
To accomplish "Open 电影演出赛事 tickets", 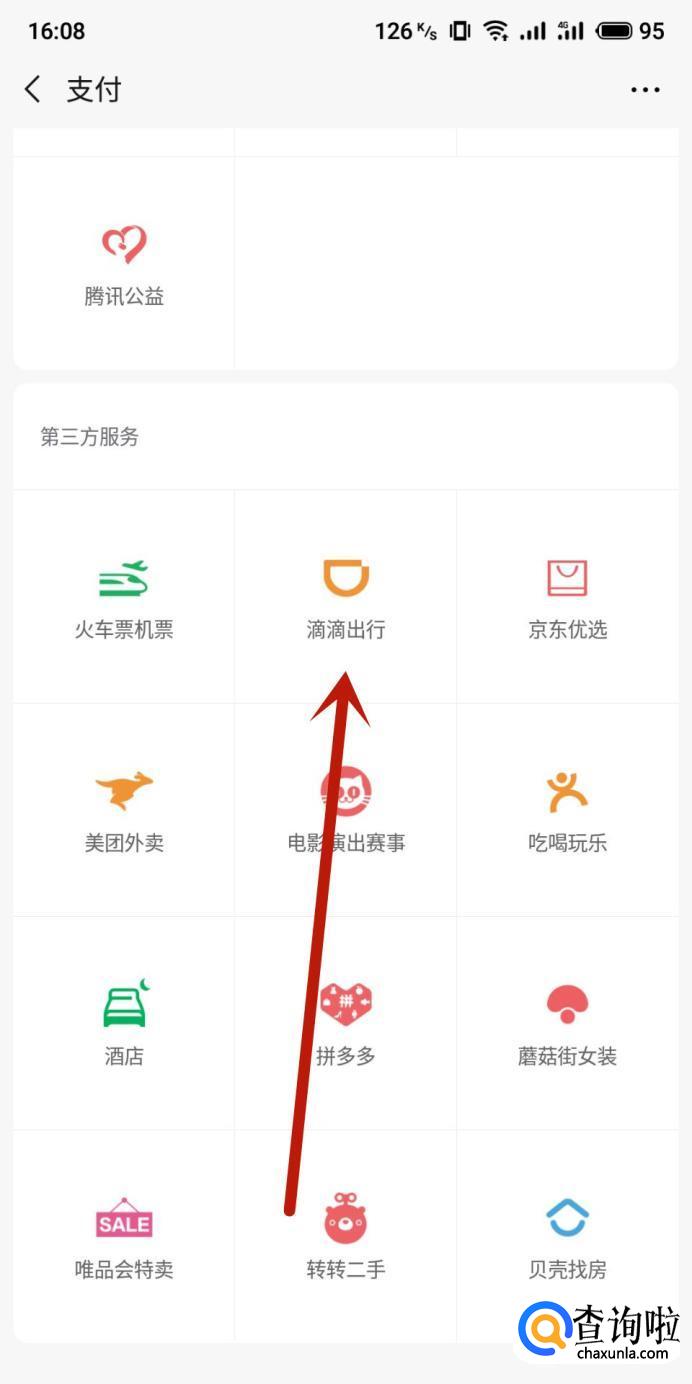I will pyautogui.click(x=346, y=810).
